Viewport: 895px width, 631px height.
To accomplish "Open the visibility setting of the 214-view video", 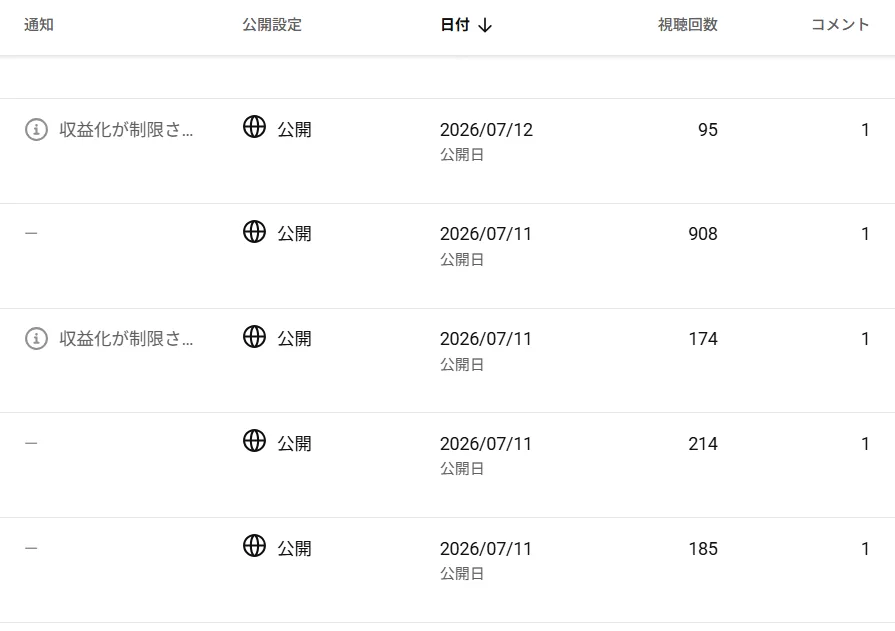I will [277, 443].
